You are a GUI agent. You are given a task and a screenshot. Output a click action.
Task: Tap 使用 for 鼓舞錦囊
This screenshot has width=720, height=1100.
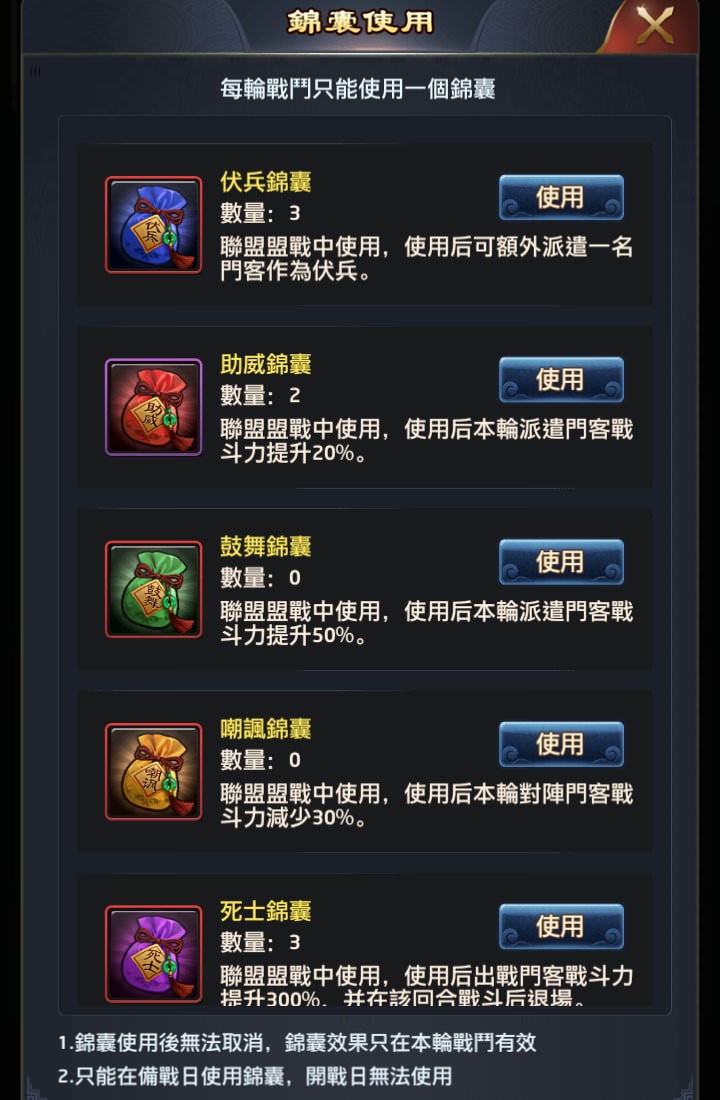tap(561, 562)
